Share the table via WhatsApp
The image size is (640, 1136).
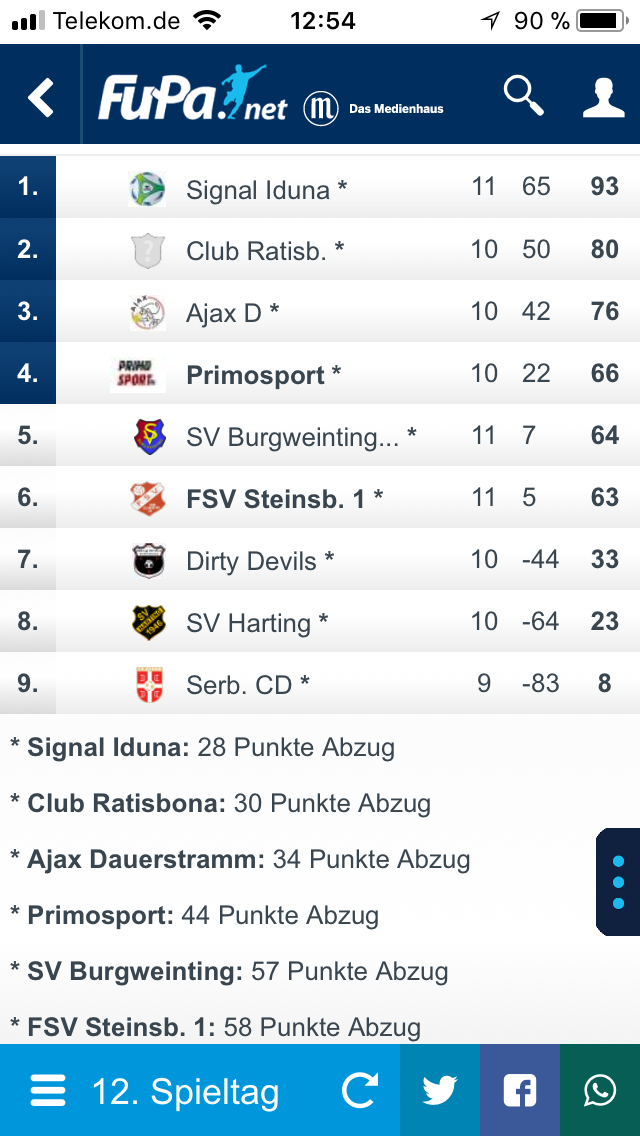600,1090
